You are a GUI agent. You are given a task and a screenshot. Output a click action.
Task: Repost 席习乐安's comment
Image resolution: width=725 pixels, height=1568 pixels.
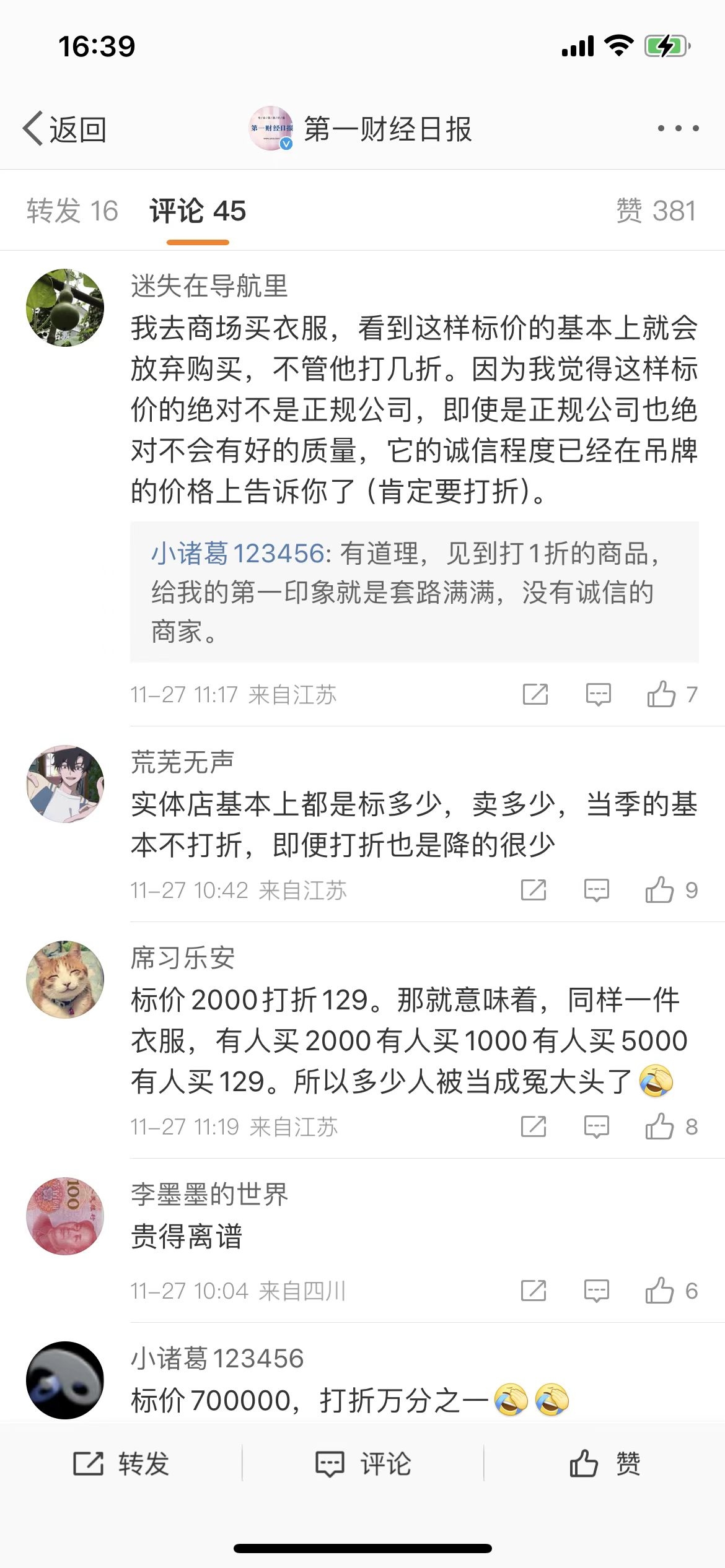(x=534, y=1126)
